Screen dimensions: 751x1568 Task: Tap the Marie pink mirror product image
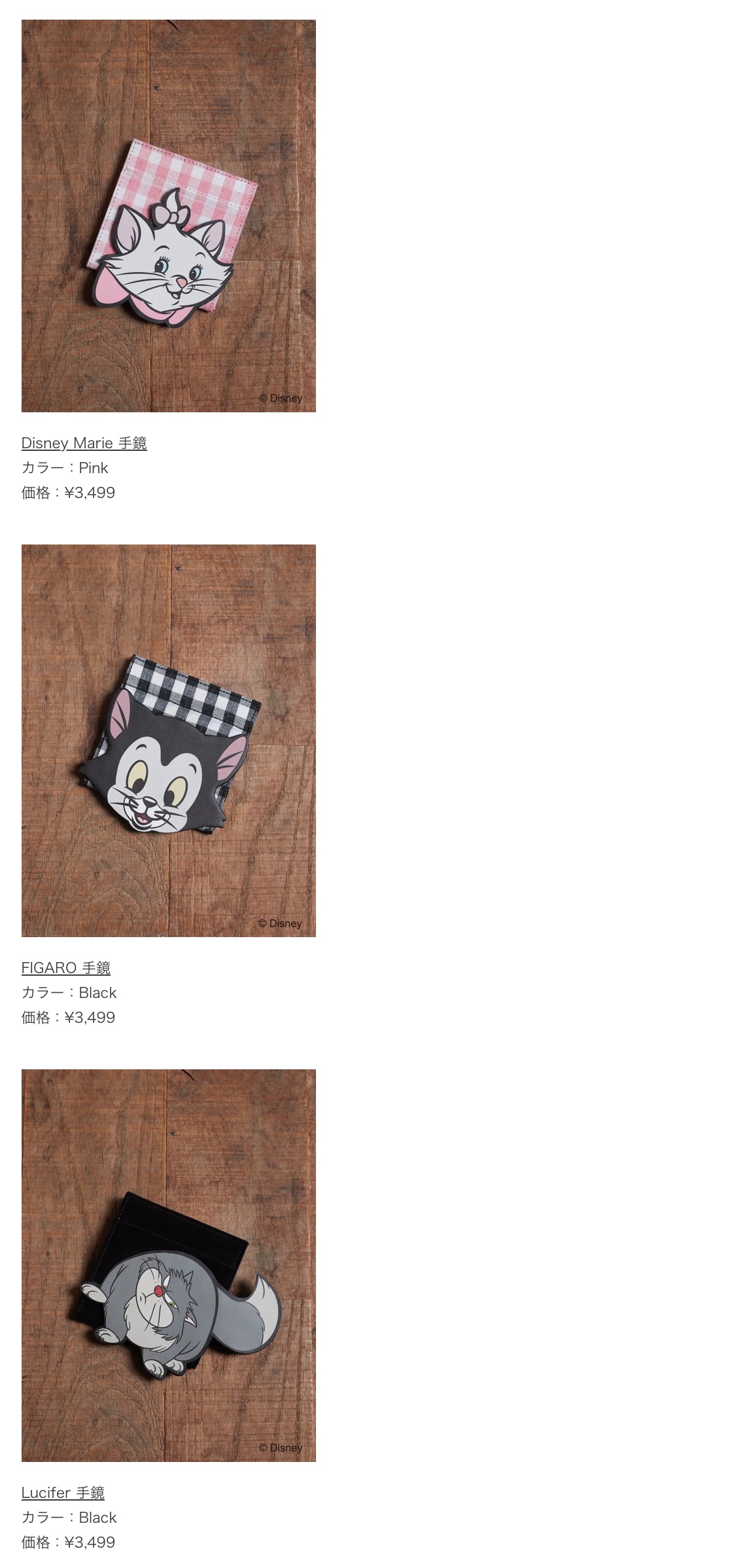[168, 216]
